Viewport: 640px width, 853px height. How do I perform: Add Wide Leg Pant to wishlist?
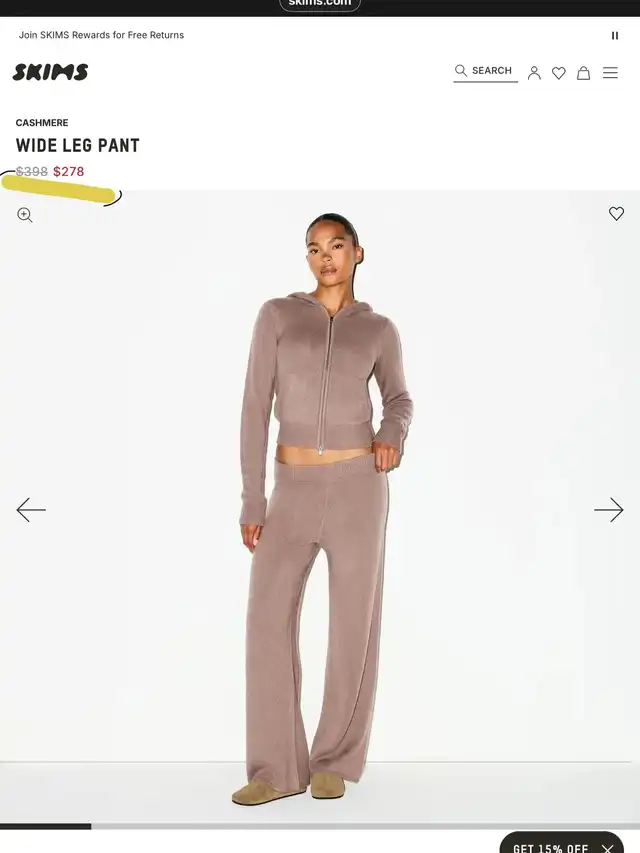click(616, 214)
